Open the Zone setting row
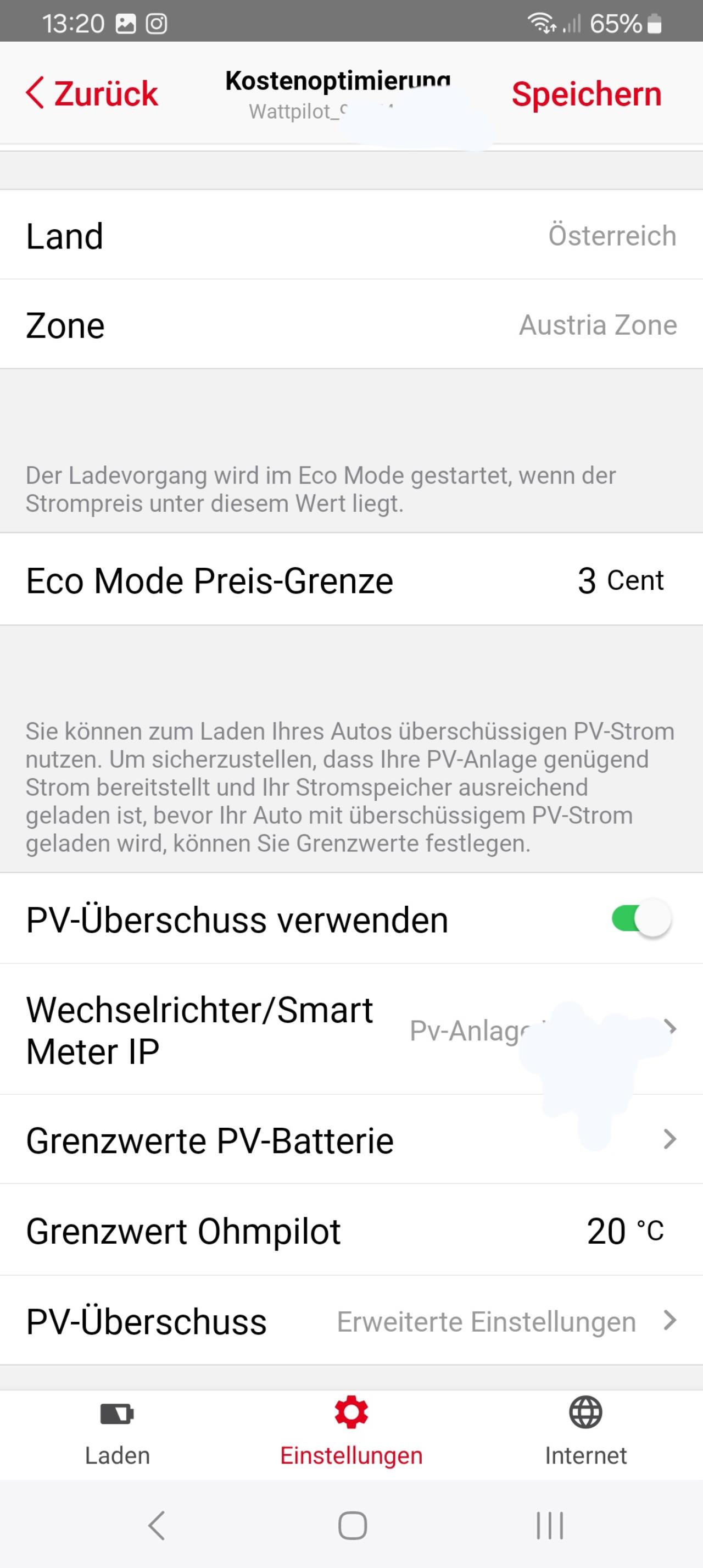This screenshot has width=703, height=1568. pyautogui.click(x=351, y=325)
